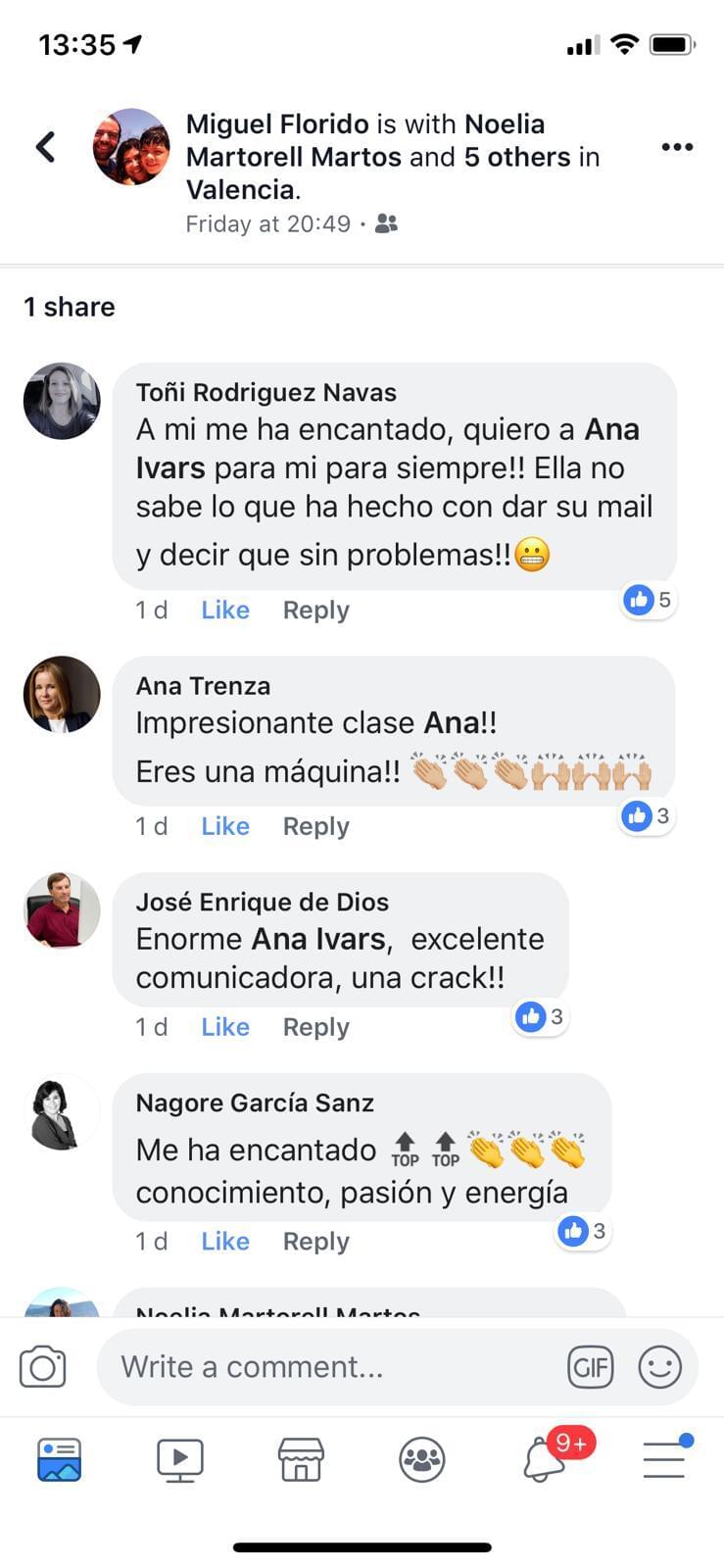Screen dimensions: 724x1568
Task: Open the camera to attach a photo
Action: (x=43, y=1367)
